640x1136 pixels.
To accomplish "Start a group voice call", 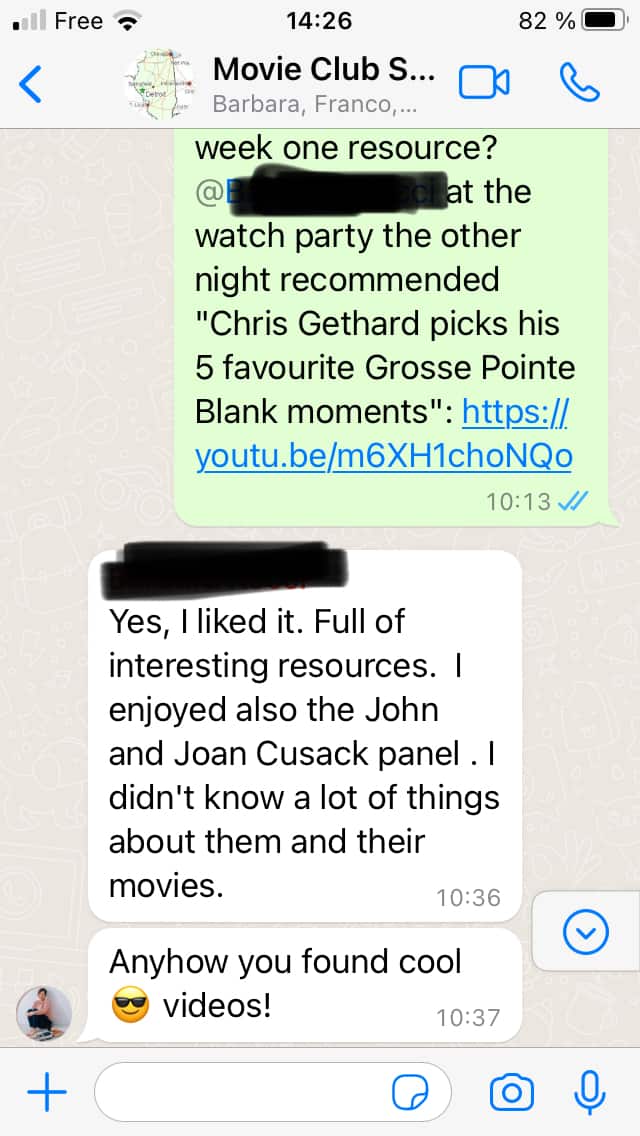I will coord(579,84).
